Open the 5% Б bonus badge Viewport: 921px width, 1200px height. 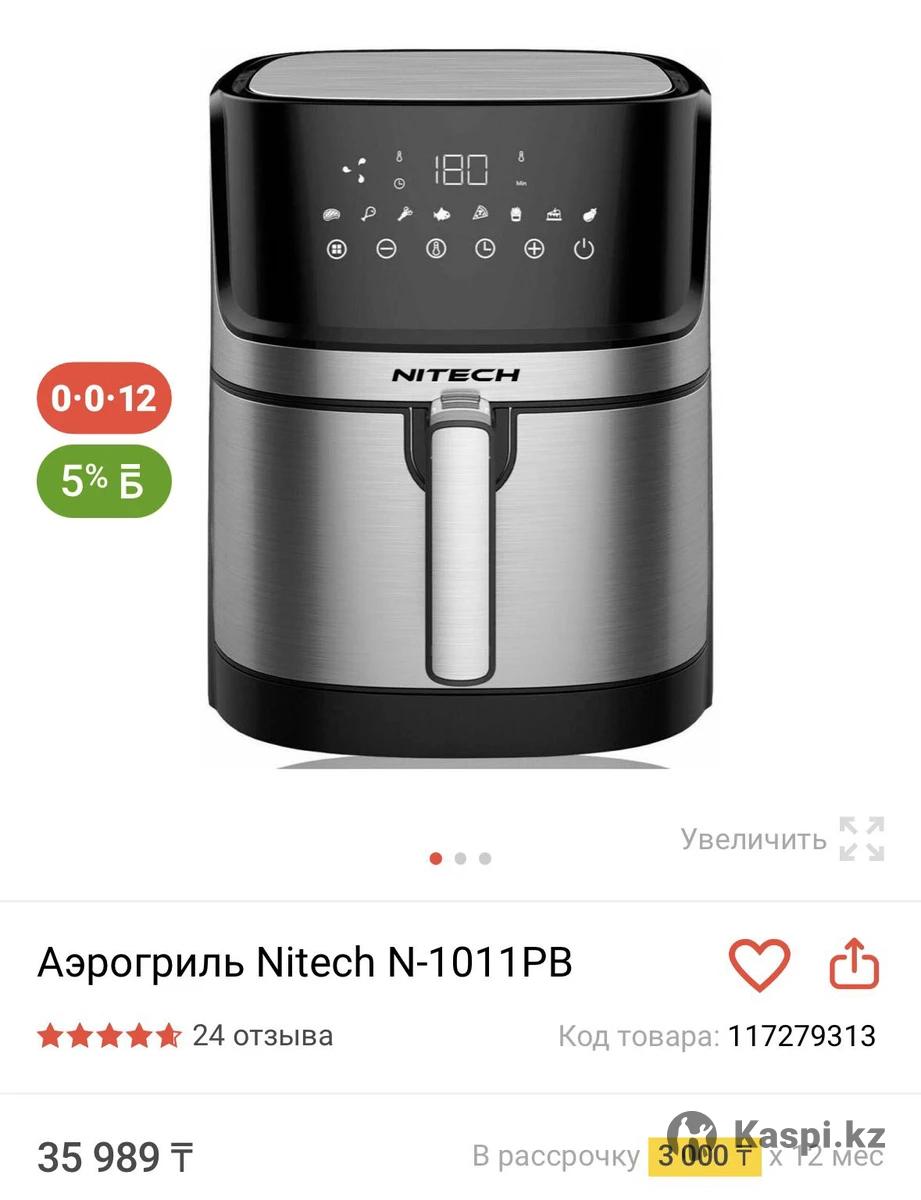[104, 481]
